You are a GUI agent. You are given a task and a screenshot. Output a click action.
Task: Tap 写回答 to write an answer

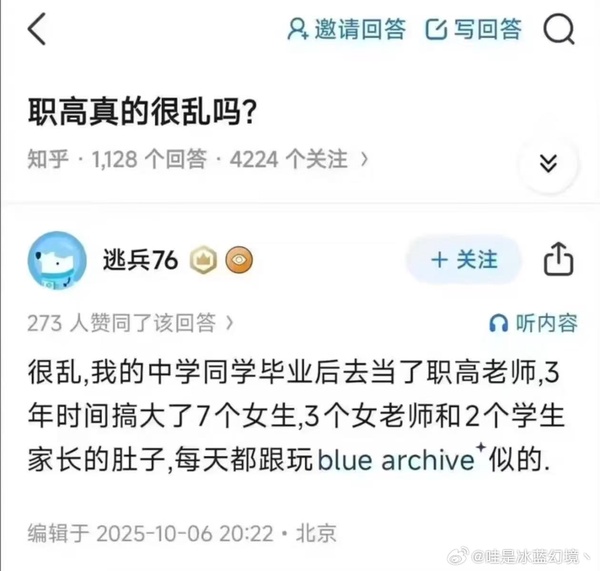474,30
